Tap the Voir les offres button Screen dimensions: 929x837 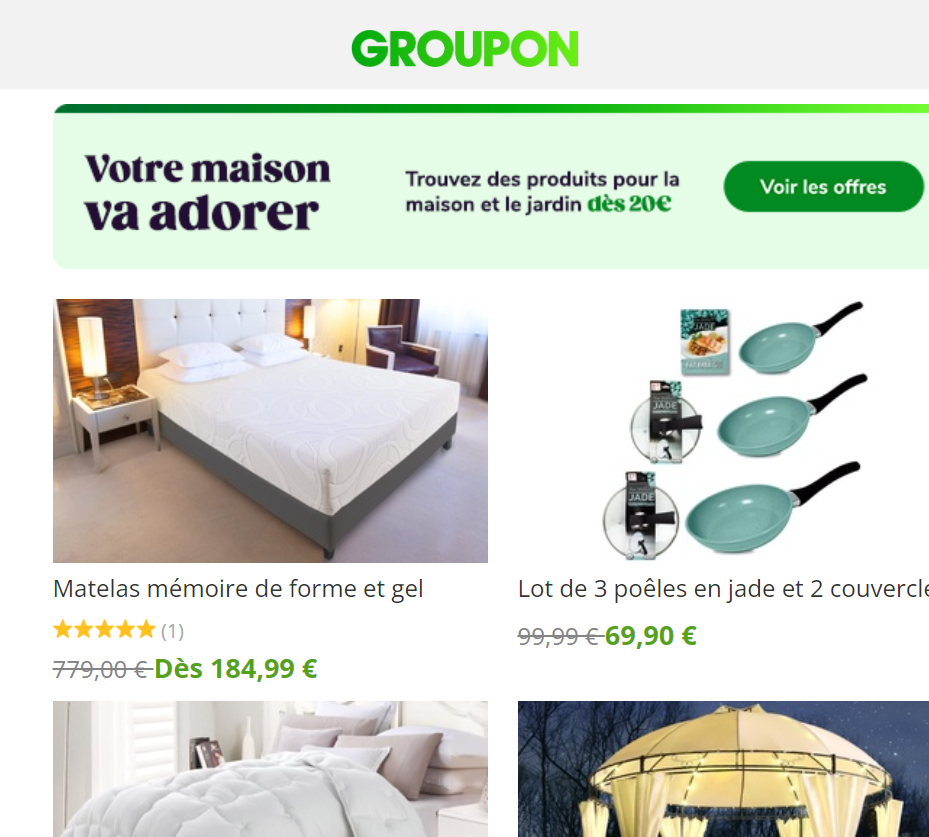pos(823,187)
